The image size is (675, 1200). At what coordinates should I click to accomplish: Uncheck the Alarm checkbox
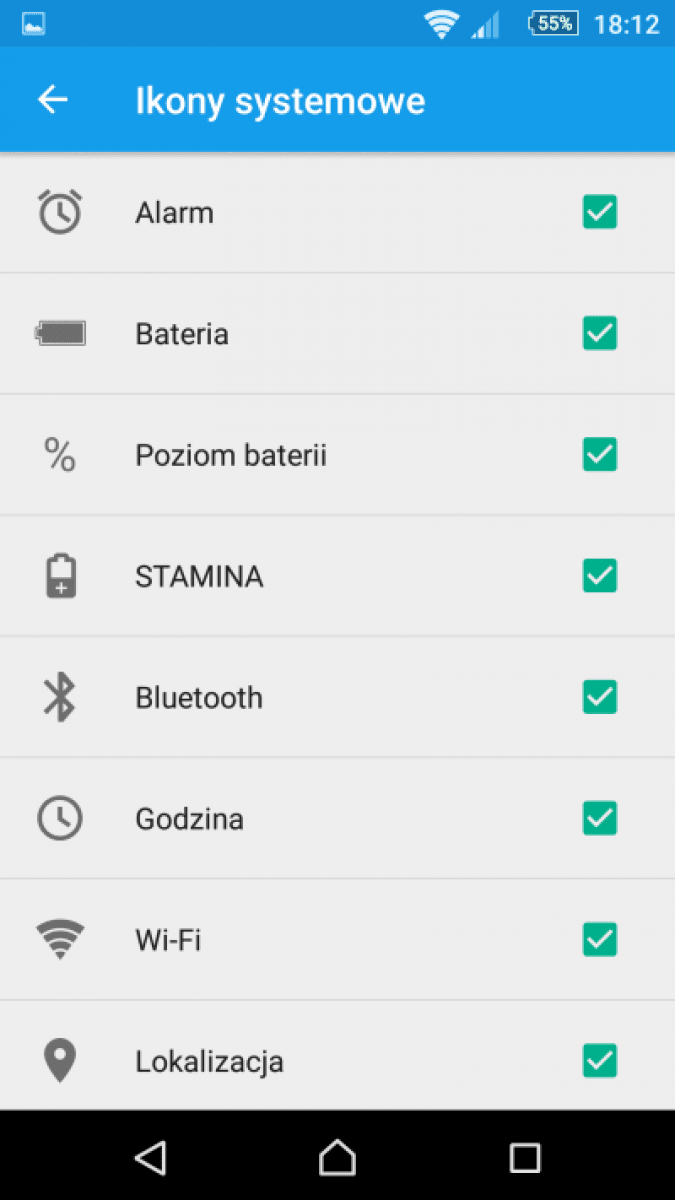tap(600, 212)
